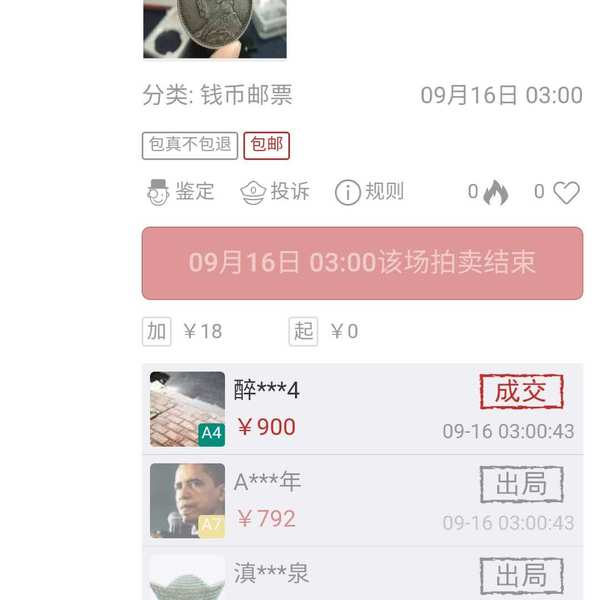Tap the flame popularity icon

495,193
